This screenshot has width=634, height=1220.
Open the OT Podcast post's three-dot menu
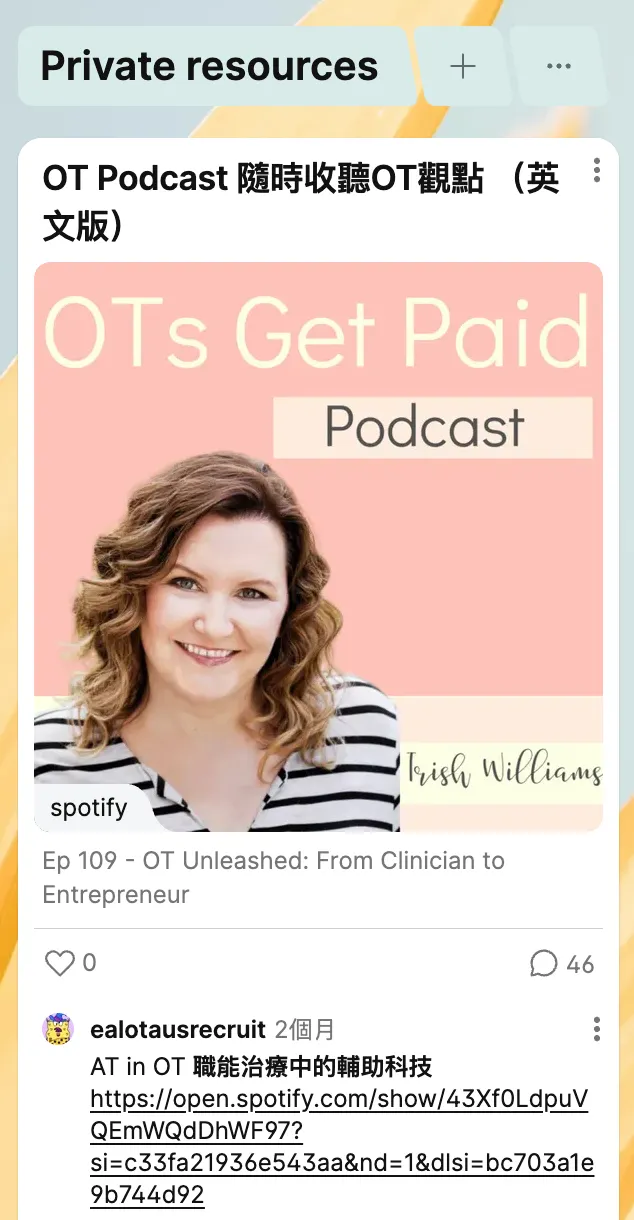[596, 170]
